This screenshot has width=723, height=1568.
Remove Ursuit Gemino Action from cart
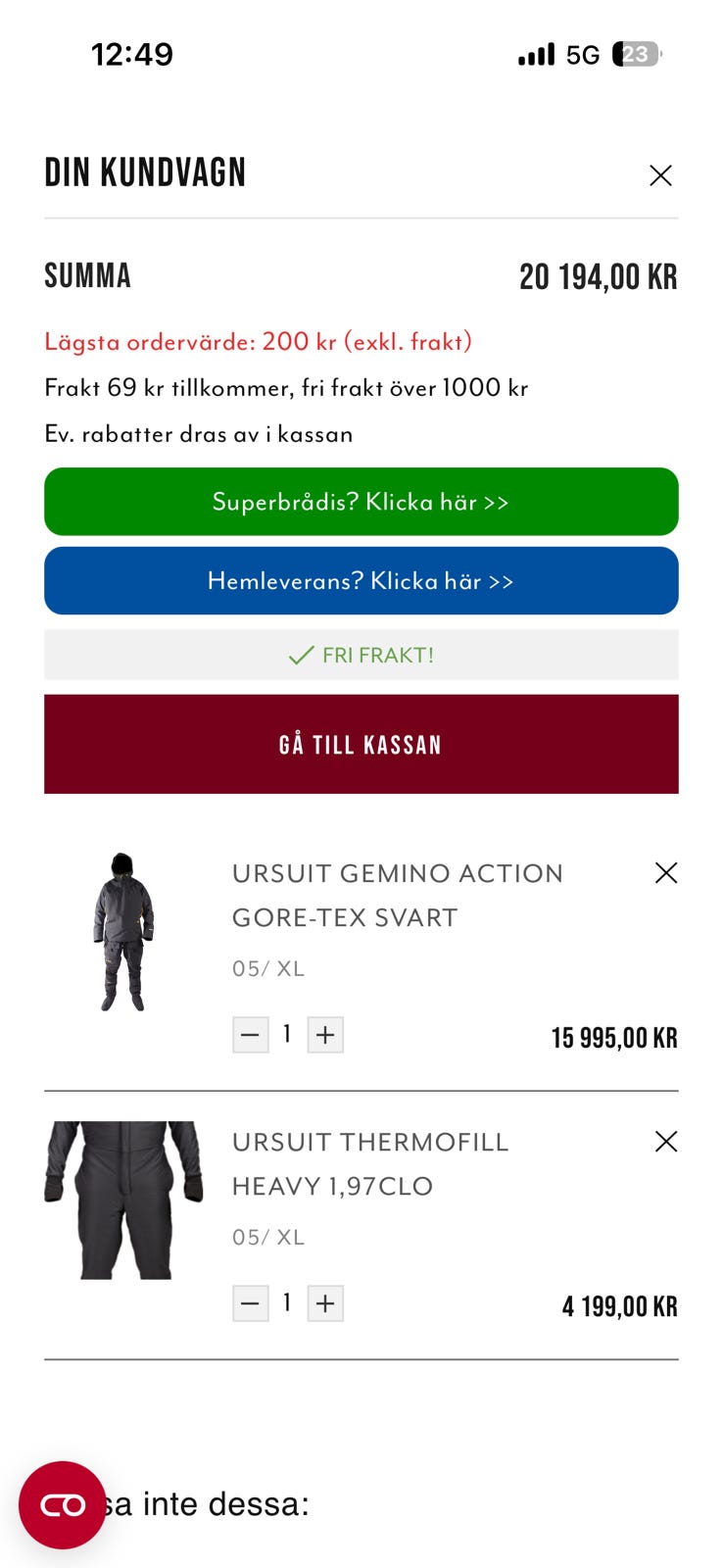(x=666, y=872)
